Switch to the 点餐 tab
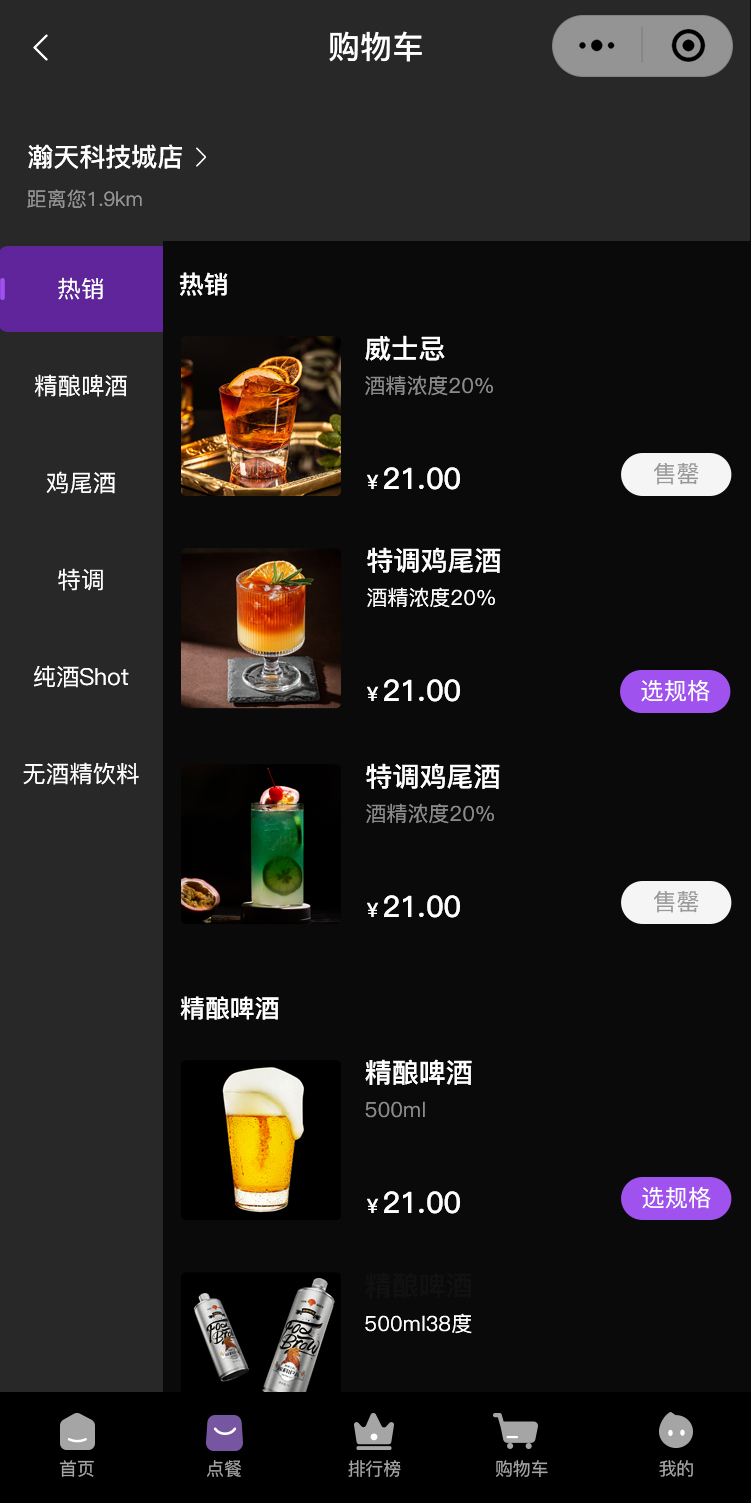 225,1445
